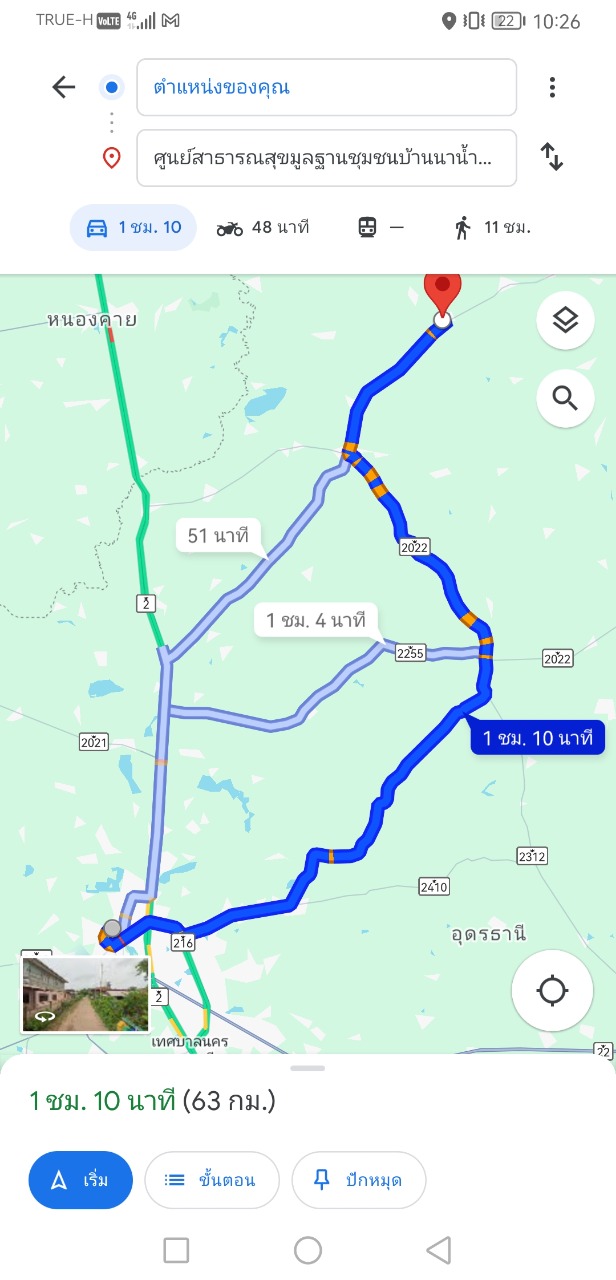The height and width of the screenshot is (1280, 616).
Task: Open the recent apps square button
Action: [176, 1250]
